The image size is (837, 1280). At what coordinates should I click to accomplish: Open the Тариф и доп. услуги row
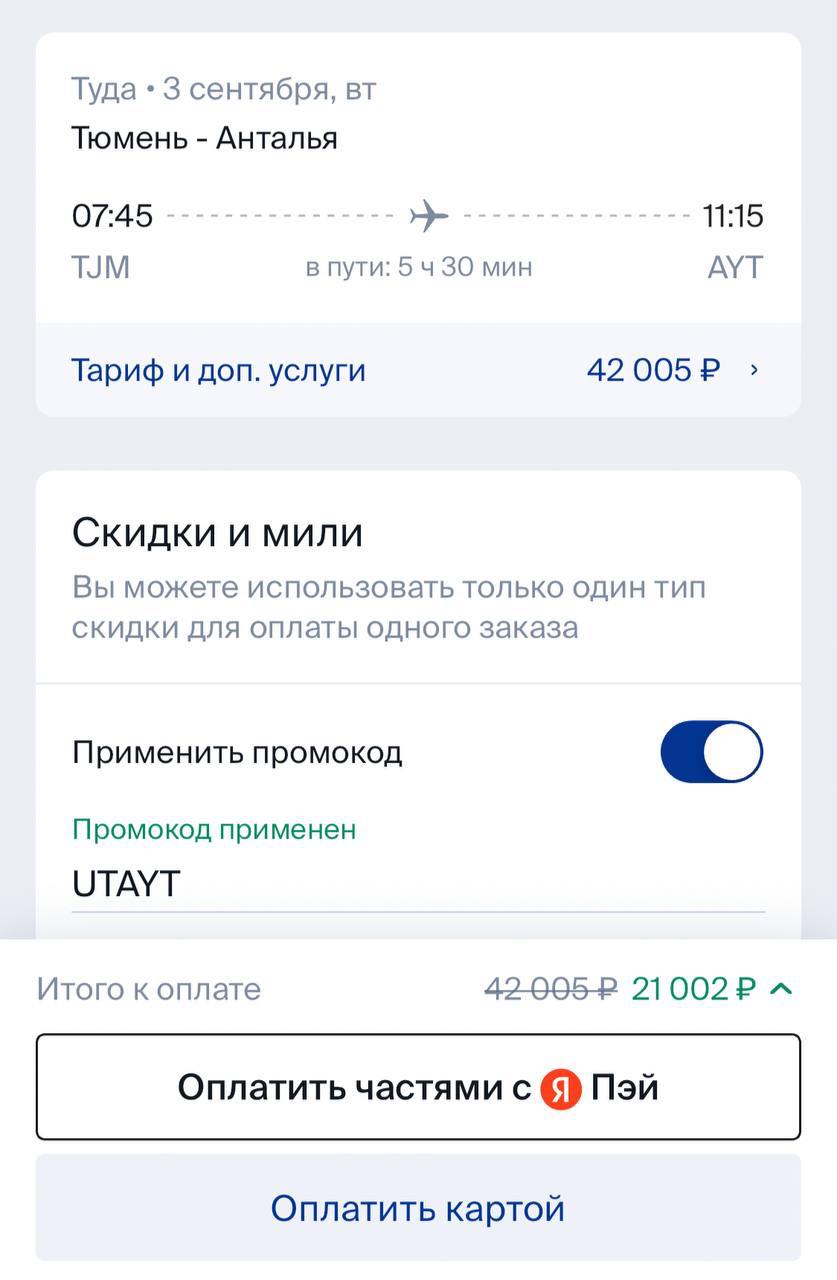pyautogui.click(x=417, y=371)
